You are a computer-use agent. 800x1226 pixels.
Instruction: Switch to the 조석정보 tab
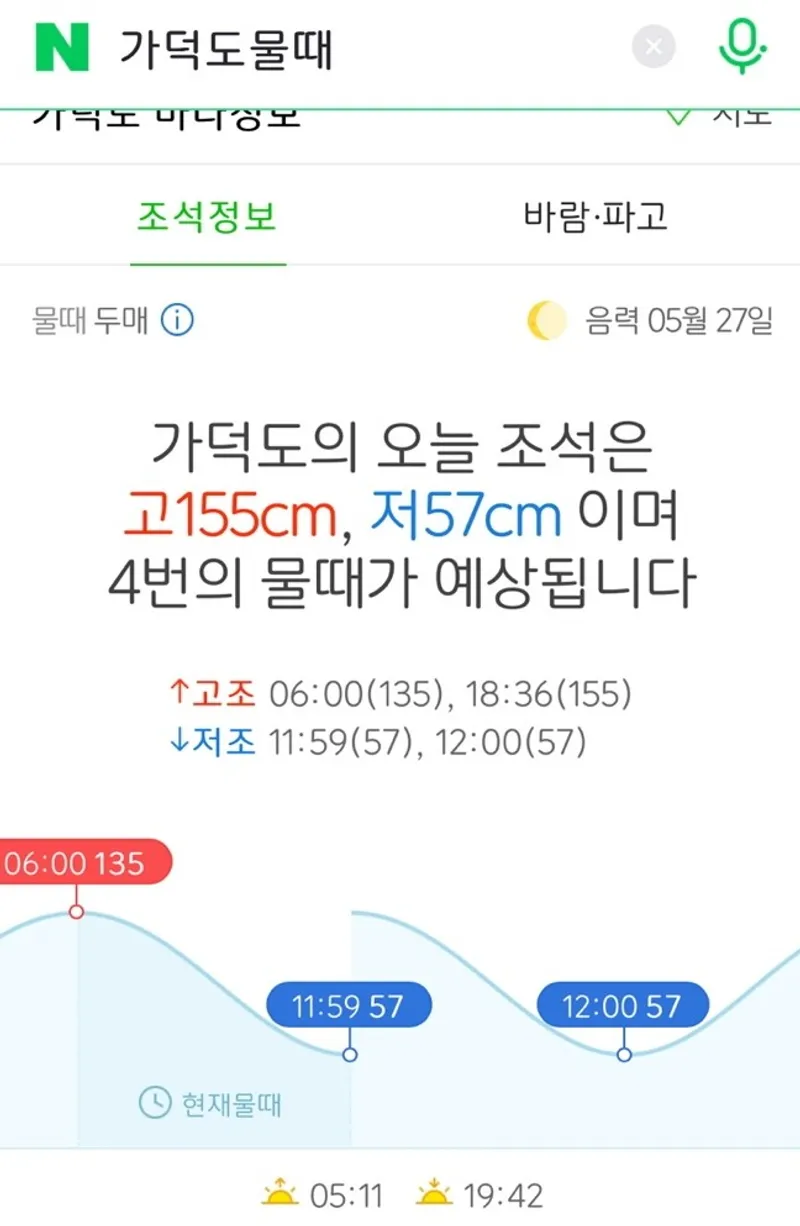point(208,216)
